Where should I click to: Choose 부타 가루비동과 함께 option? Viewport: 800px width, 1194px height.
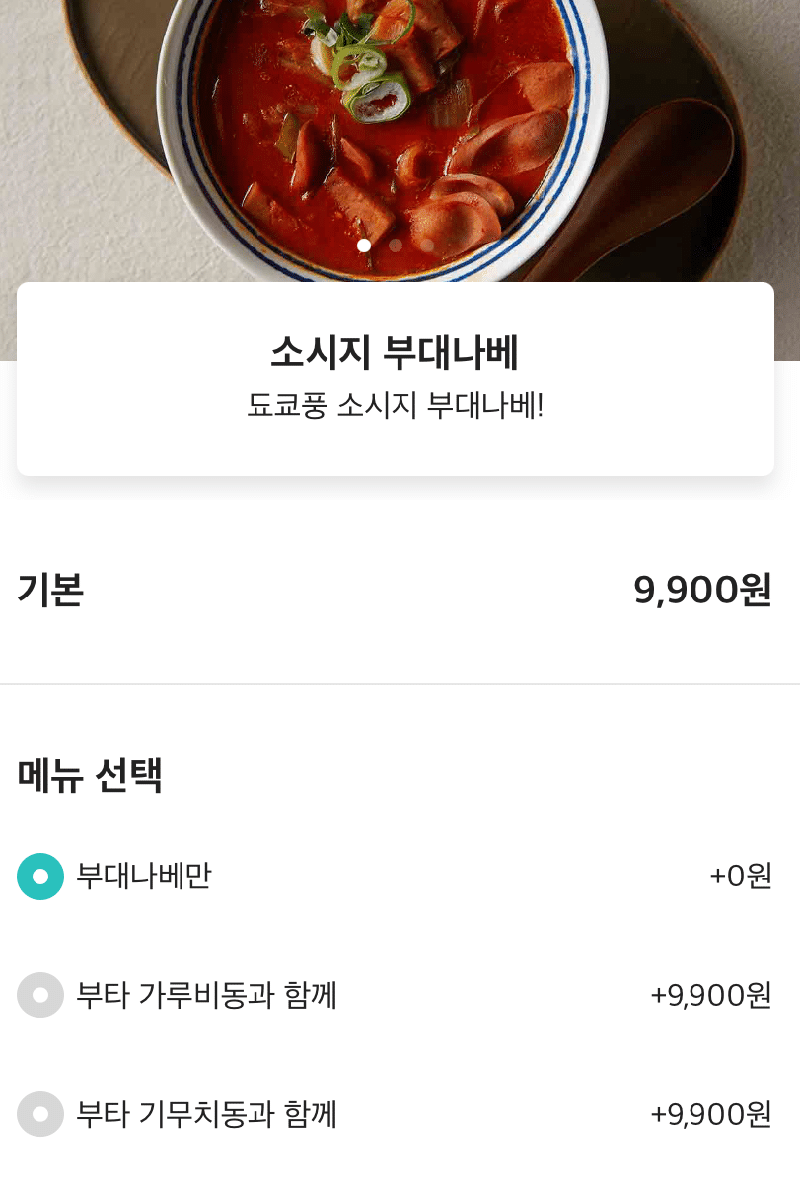tap(41, 995)
